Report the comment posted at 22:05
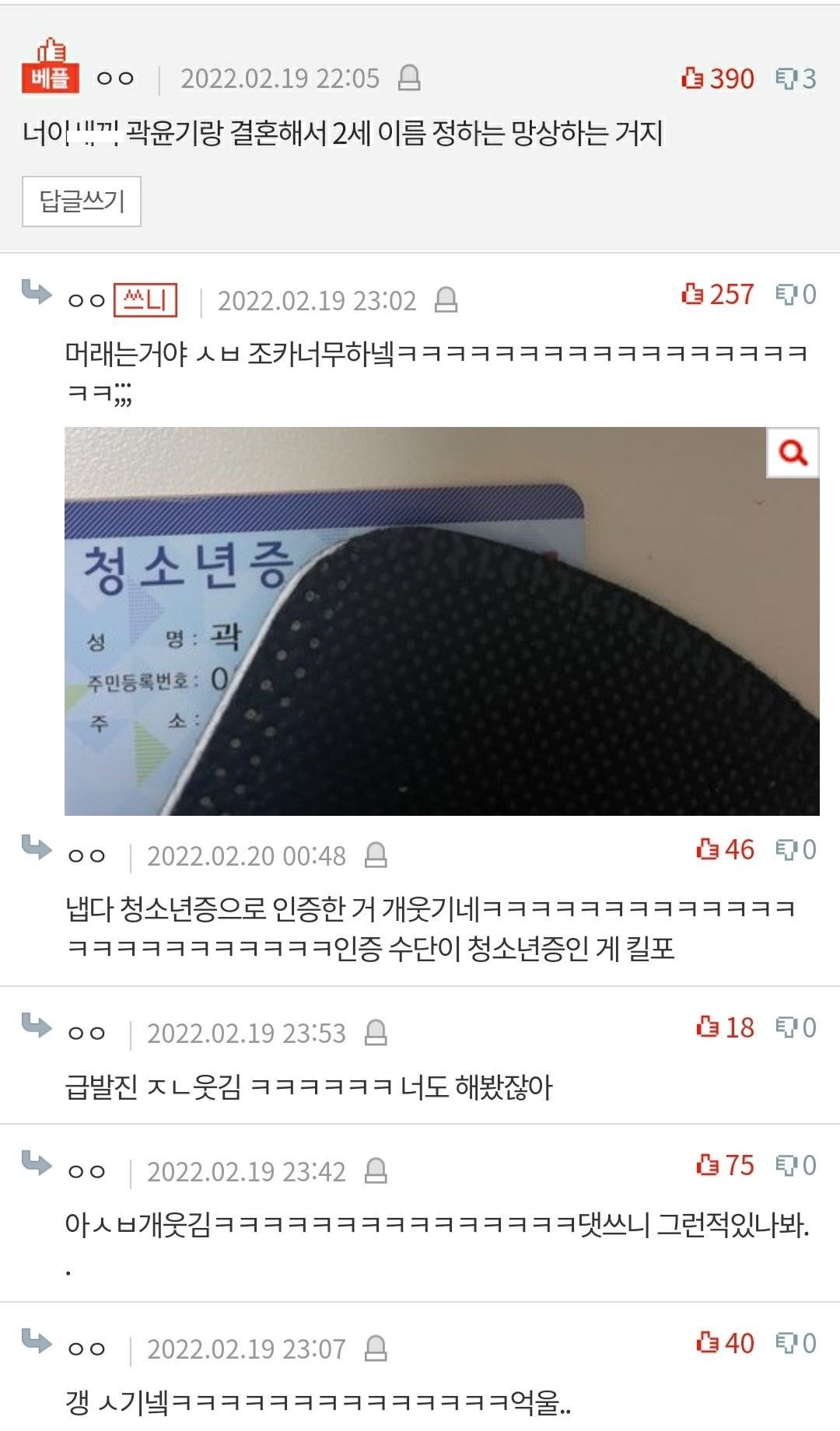Screen dimensions: 840x1431 pos(409,78)
